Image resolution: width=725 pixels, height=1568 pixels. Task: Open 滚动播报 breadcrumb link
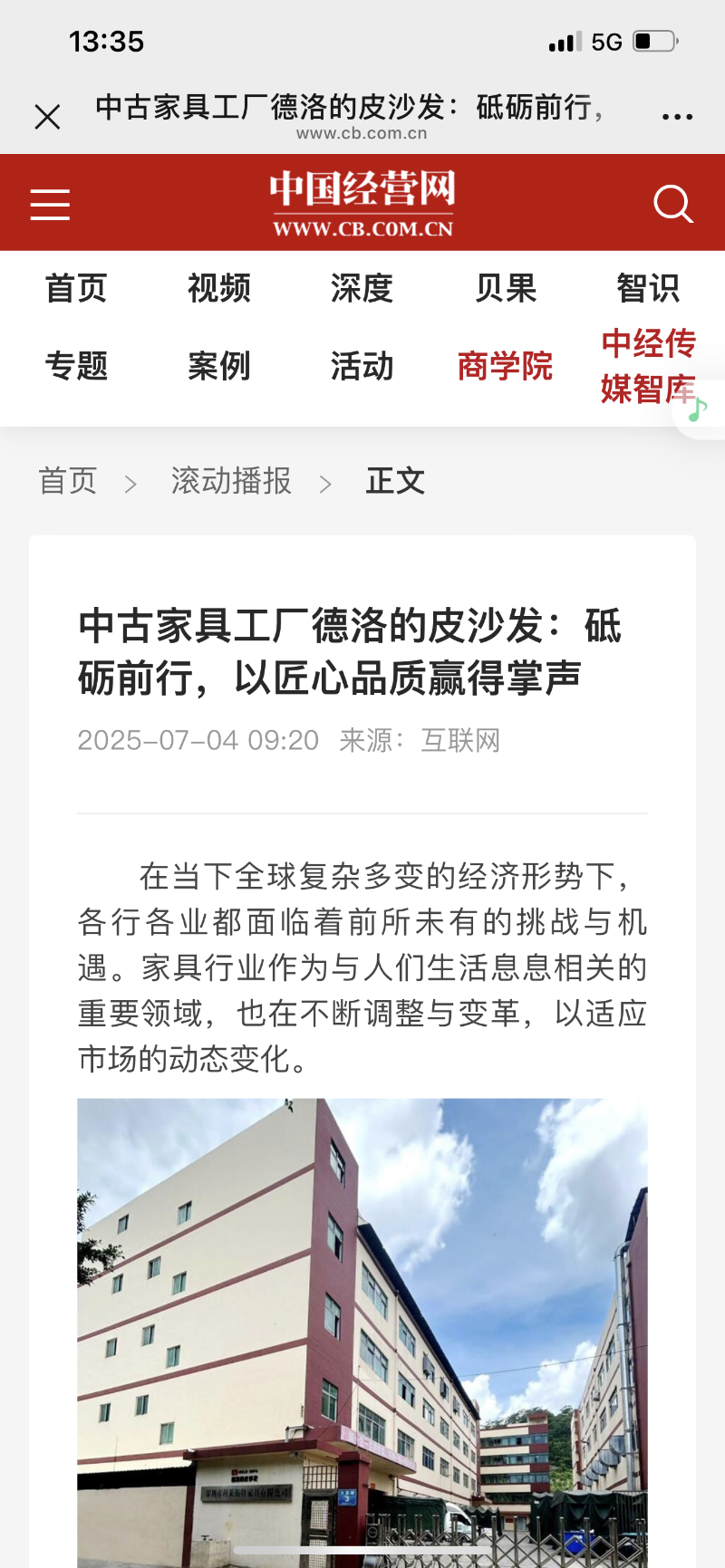(231, 481)
